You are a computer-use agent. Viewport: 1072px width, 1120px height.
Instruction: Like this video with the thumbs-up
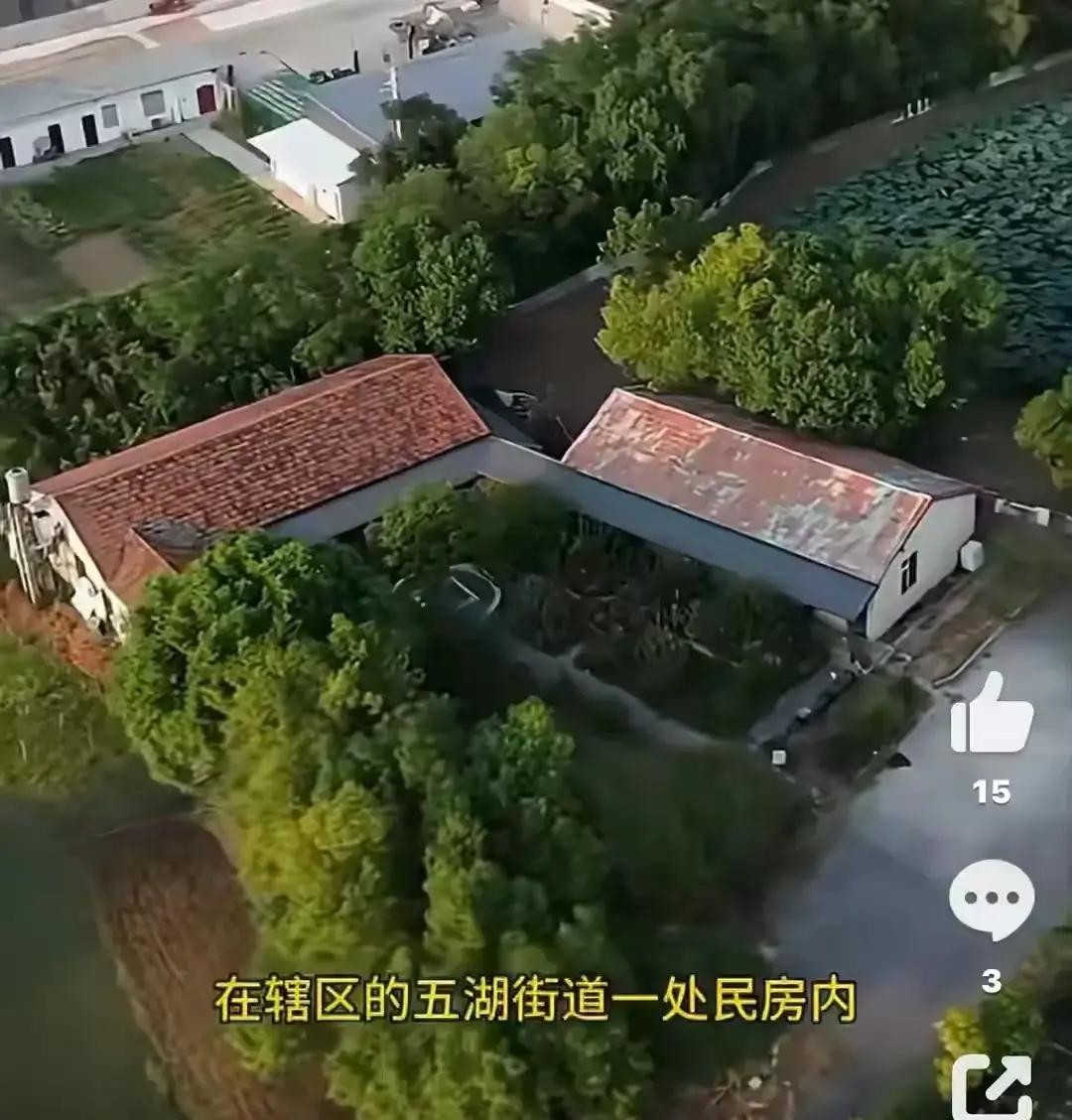[x=992, y=712]
